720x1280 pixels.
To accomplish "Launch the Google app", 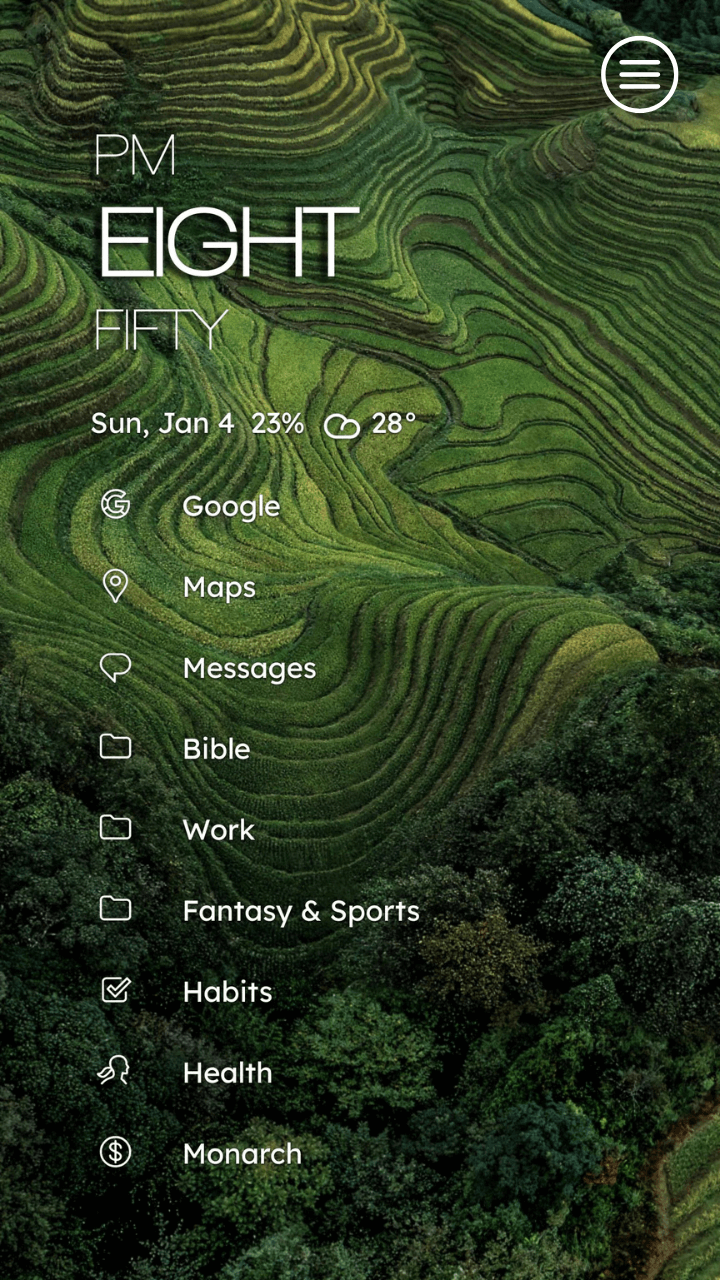I will 230,506.
